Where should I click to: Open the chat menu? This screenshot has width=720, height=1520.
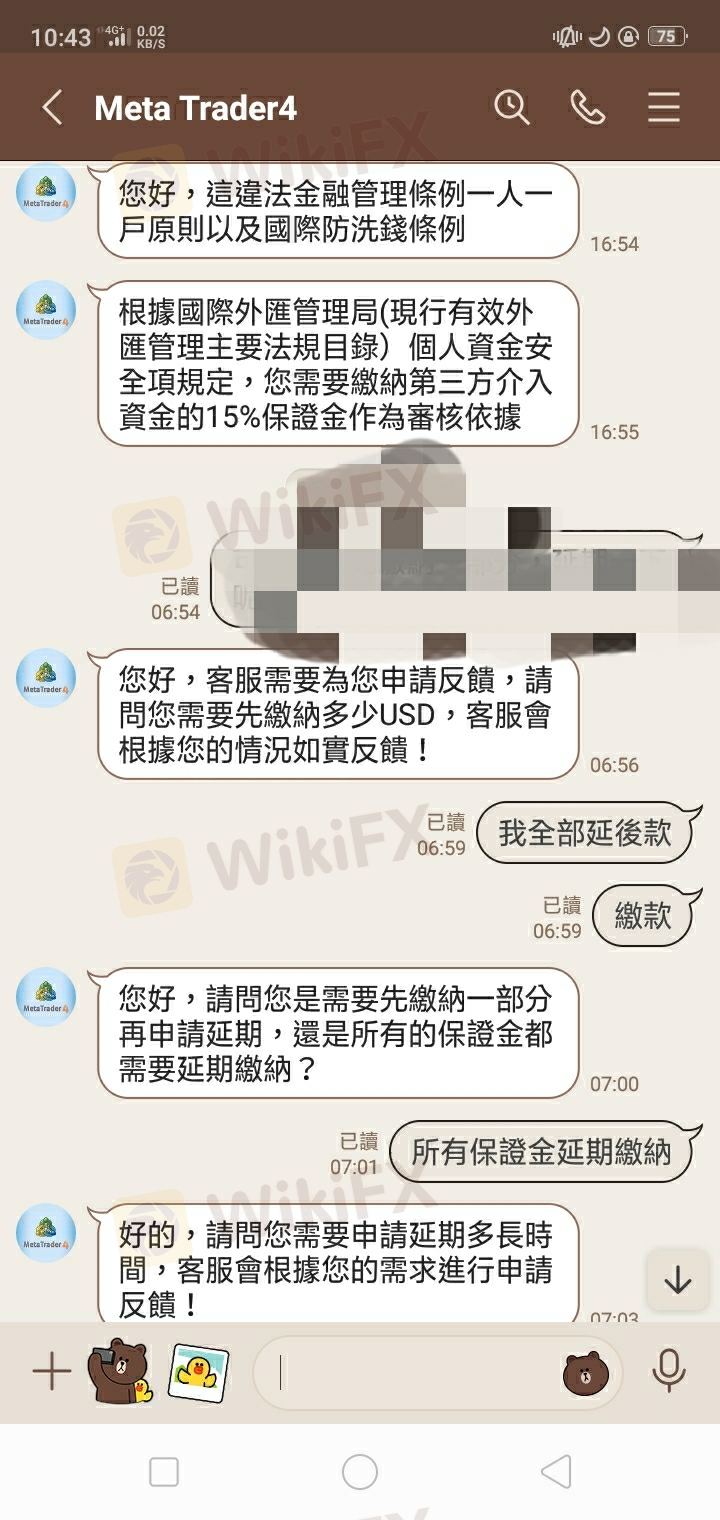coord(663,107)
